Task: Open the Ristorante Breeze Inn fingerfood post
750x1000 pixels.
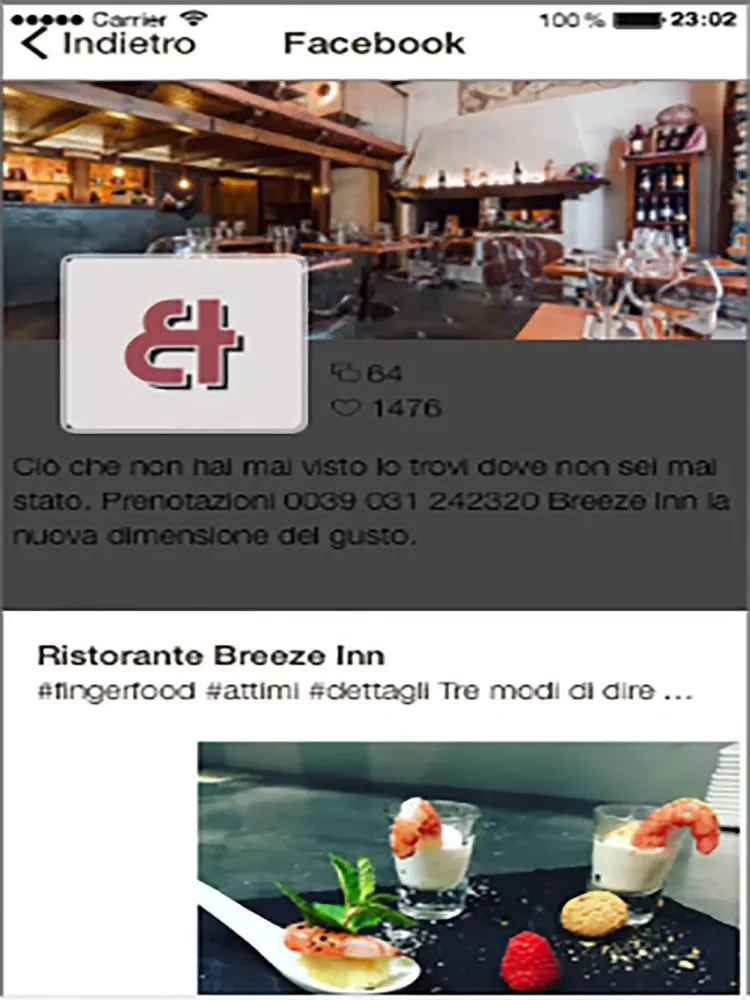Action: [365, 673]
